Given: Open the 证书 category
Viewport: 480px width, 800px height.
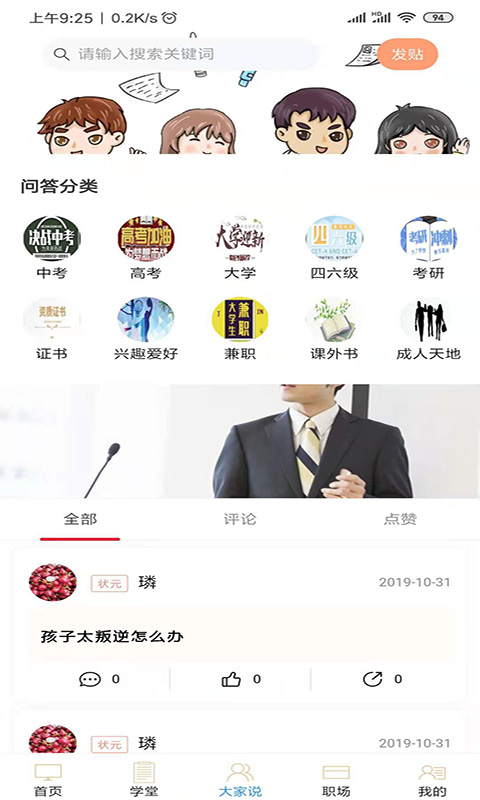Looking at the screenshot, I should pyautogui.click(x=52, y=329).
